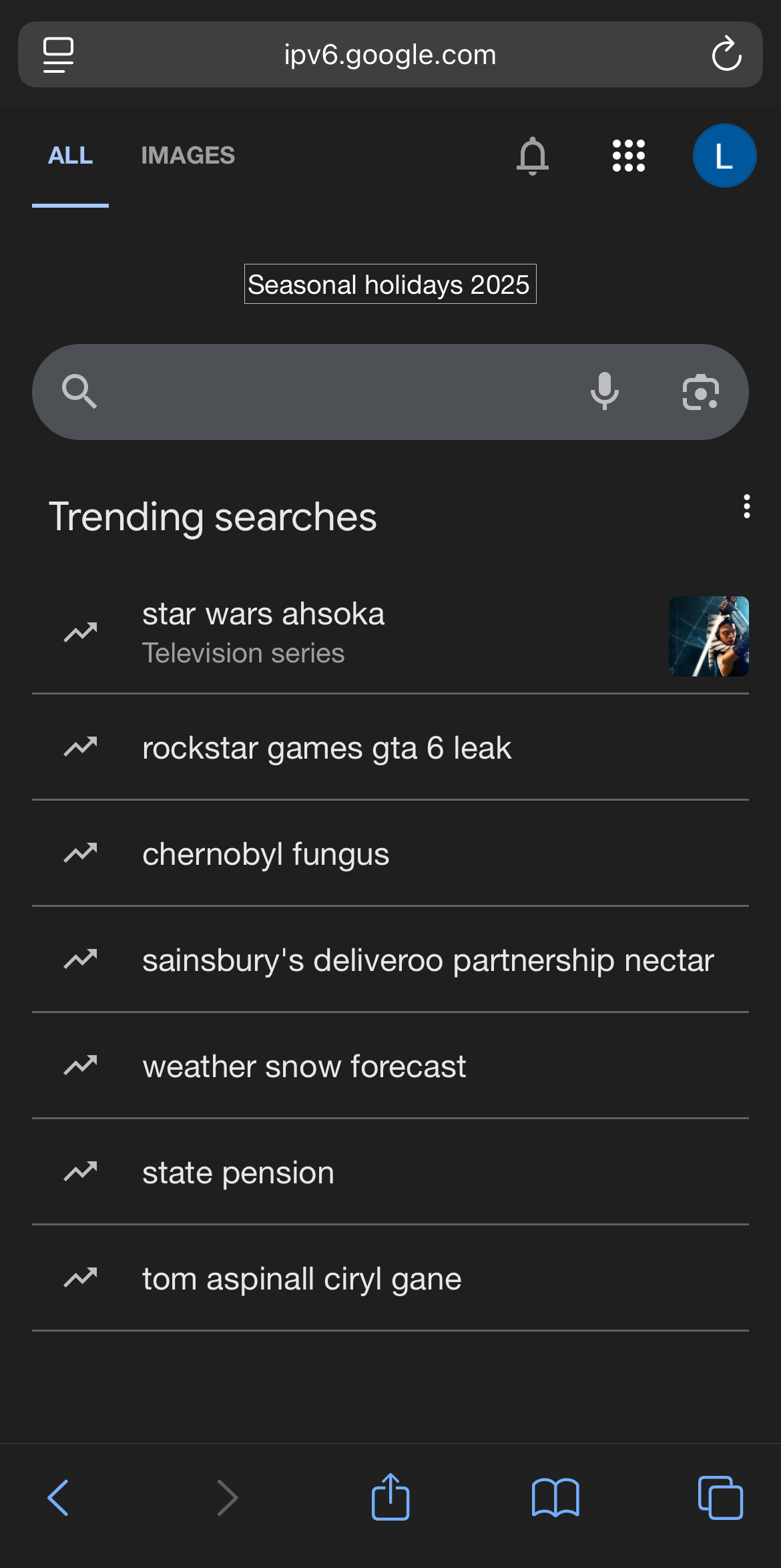
Task: Tap the ipv6.google.com address field
Action: pos(390,55)
